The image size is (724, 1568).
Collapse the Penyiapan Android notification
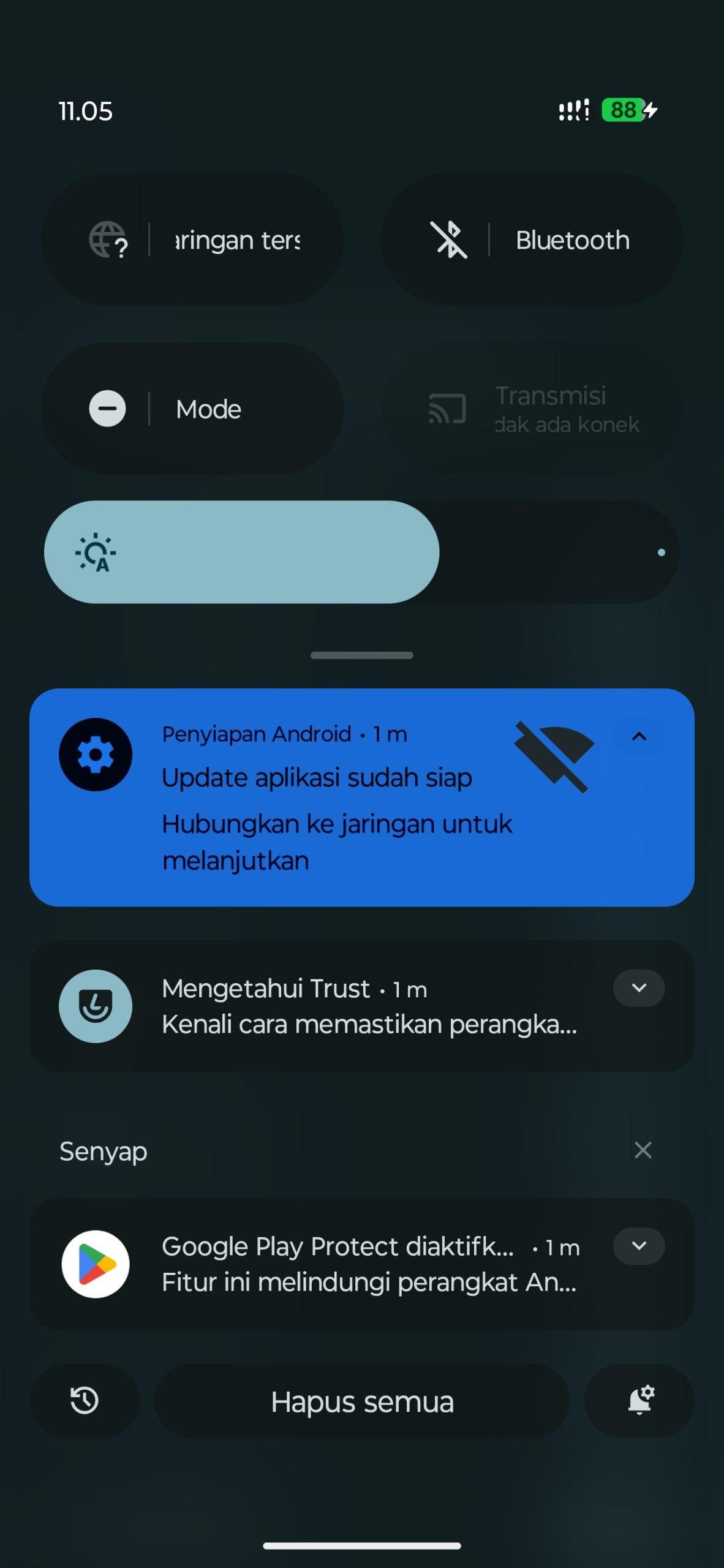(639, 736)
